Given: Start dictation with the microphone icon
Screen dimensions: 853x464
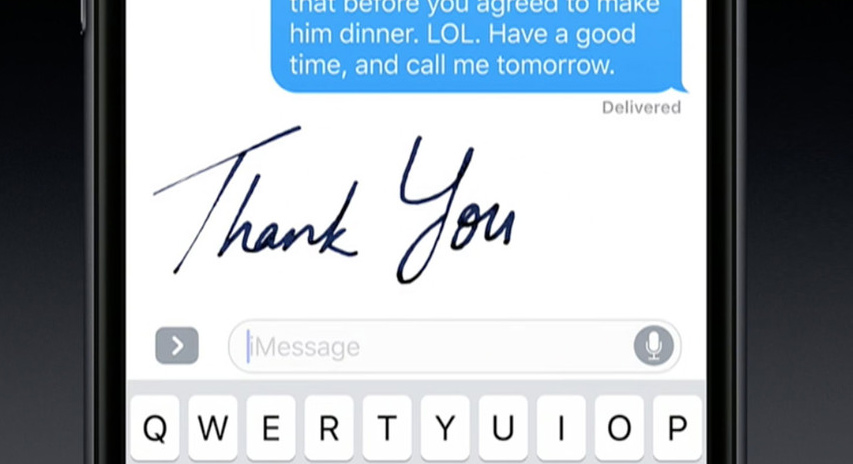Looking at the screenshot, I should 653,346.
